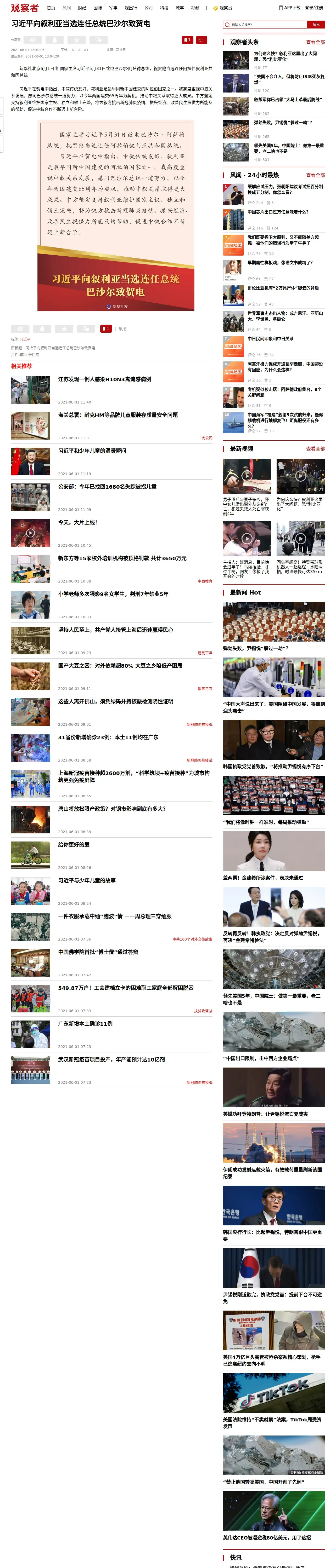Screen dimensions: 336x1568
Task: Select the 习近平 tag under the article
Action: 25,339
